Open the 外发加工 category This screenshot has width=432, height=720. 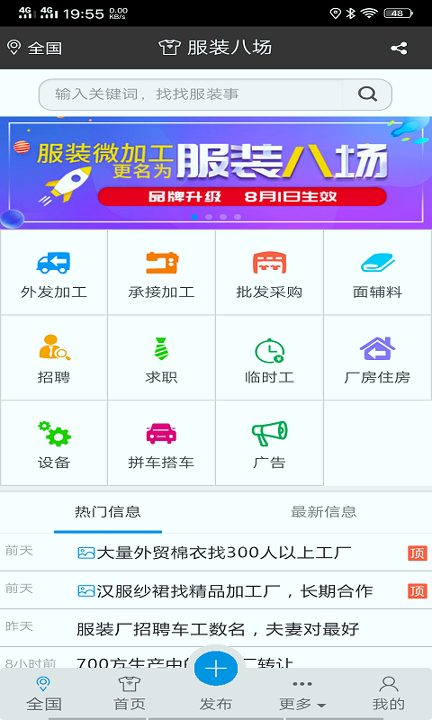tap(54, 272)
